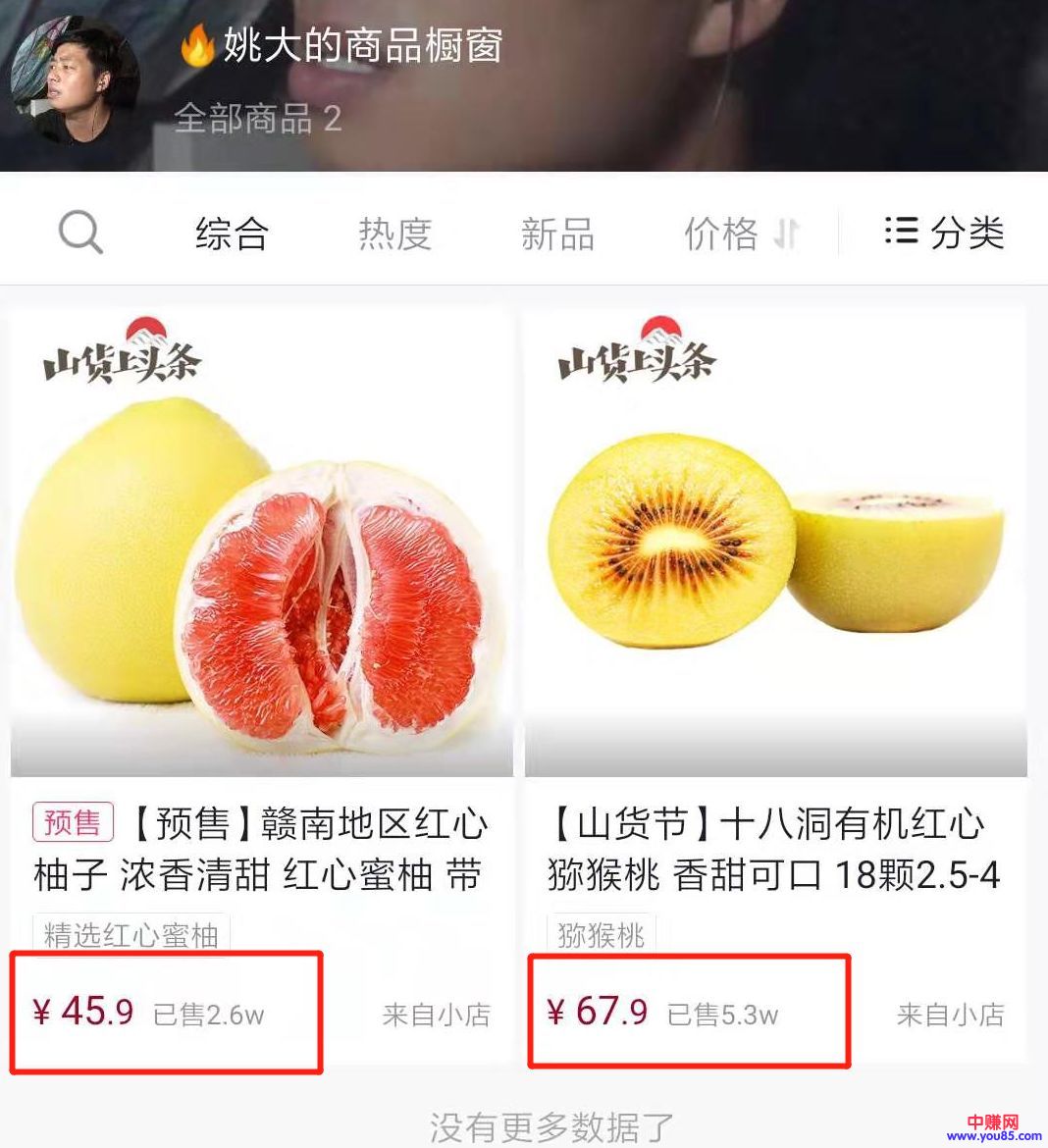Screen dimensions: 1048x1148
Task: View the 十八洞有机红心猕猴桃 product card
Action: coord(775,589)
